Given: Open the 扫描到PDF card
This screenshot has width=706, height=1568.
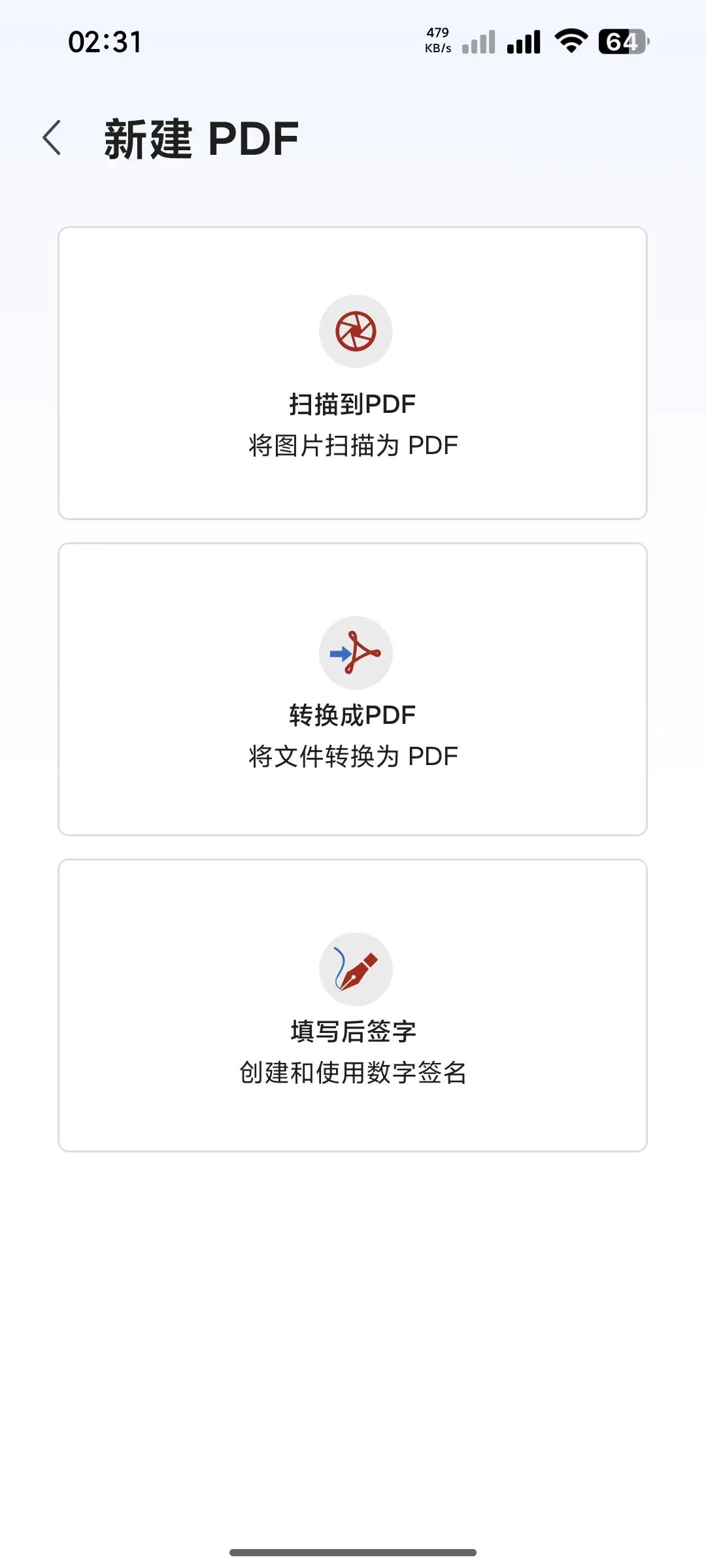Looking at the screenshot, I should pyautogui.click(x=352, y=373).
